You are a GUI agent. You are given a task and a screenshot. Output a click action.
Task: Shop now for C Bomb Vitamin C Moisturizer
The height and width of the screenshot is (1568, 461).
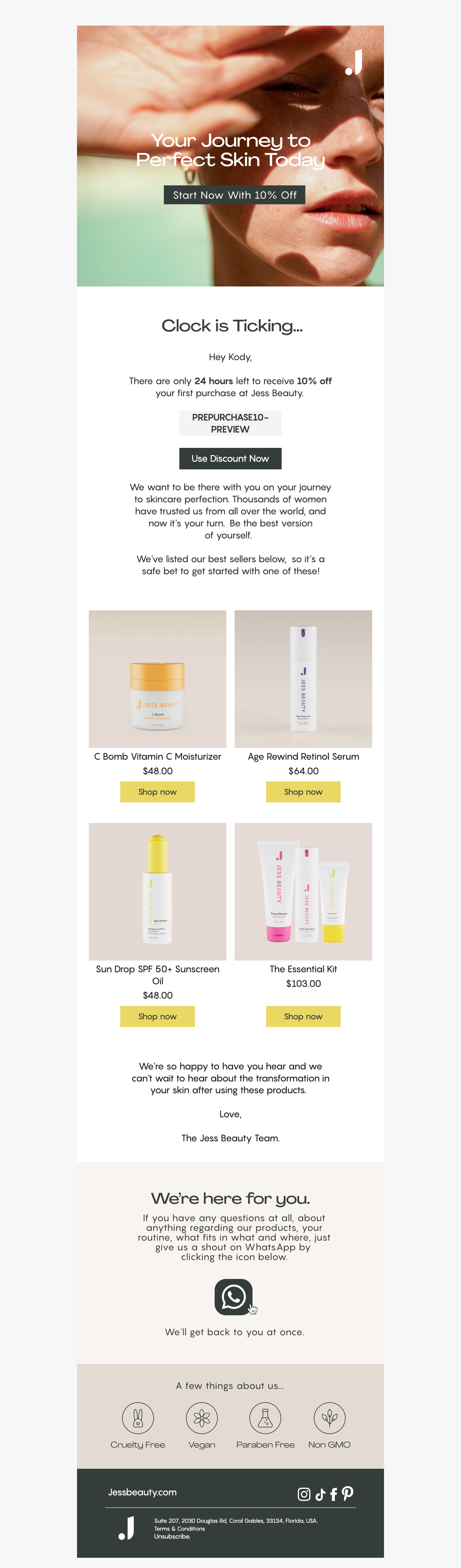(x=157, y=792)
